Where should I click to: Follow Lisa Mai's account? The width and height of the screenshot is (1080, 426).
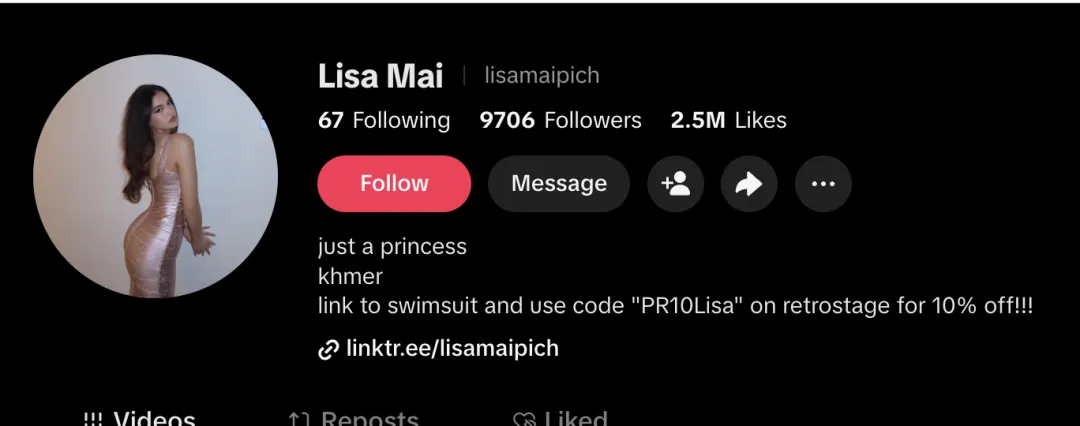point(394,184)
